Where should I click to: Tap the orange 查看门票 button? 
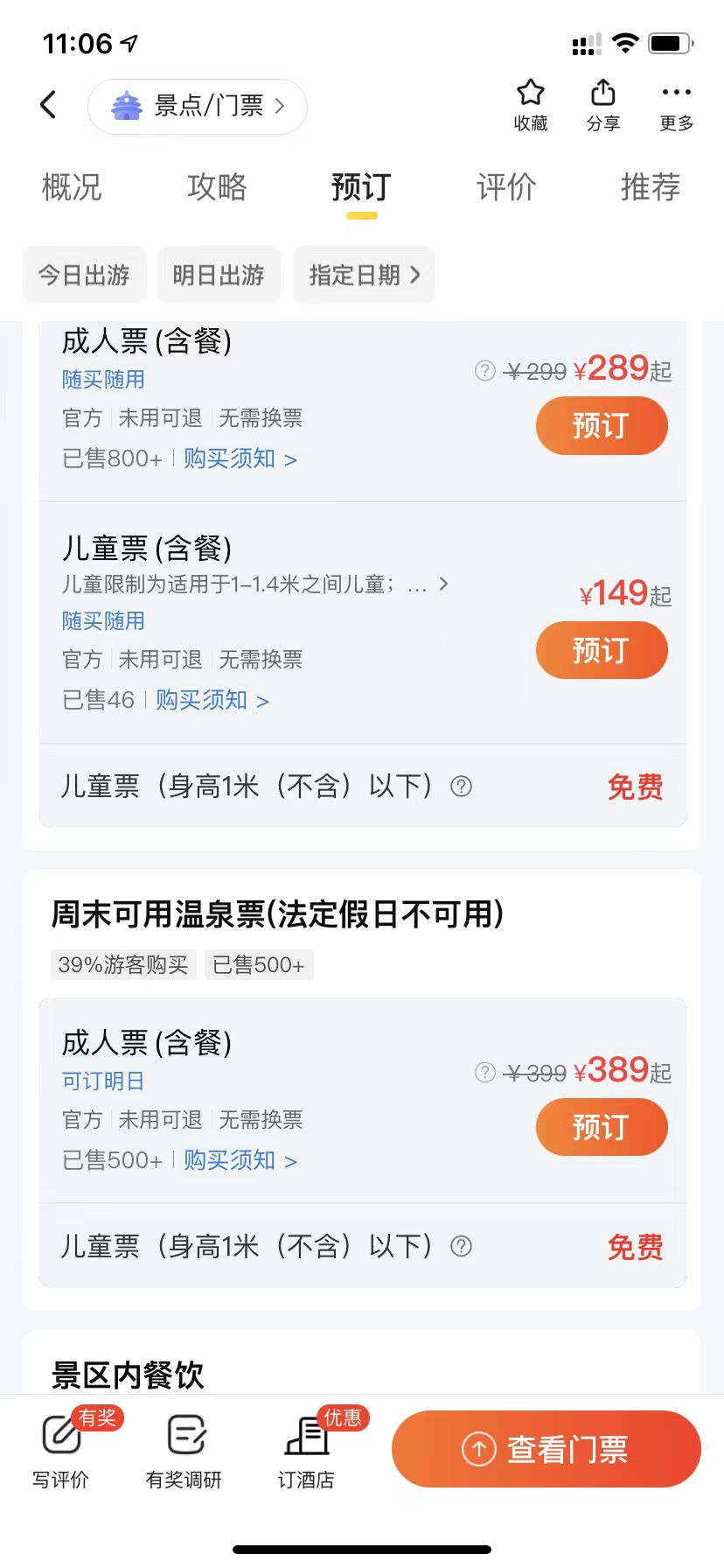coord(546,1448)
